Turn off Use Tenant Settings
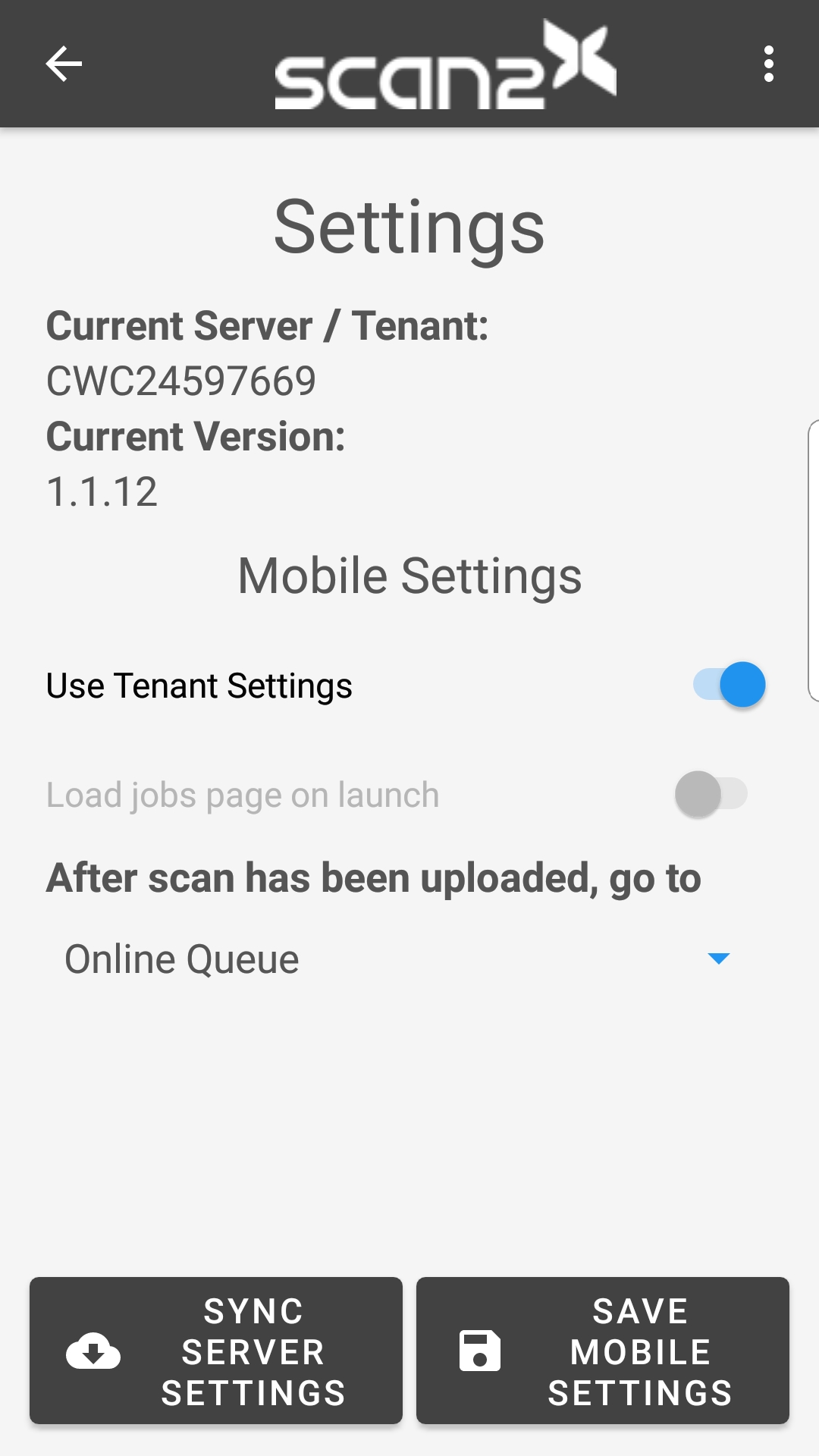819x1456 pixels. 729,685
